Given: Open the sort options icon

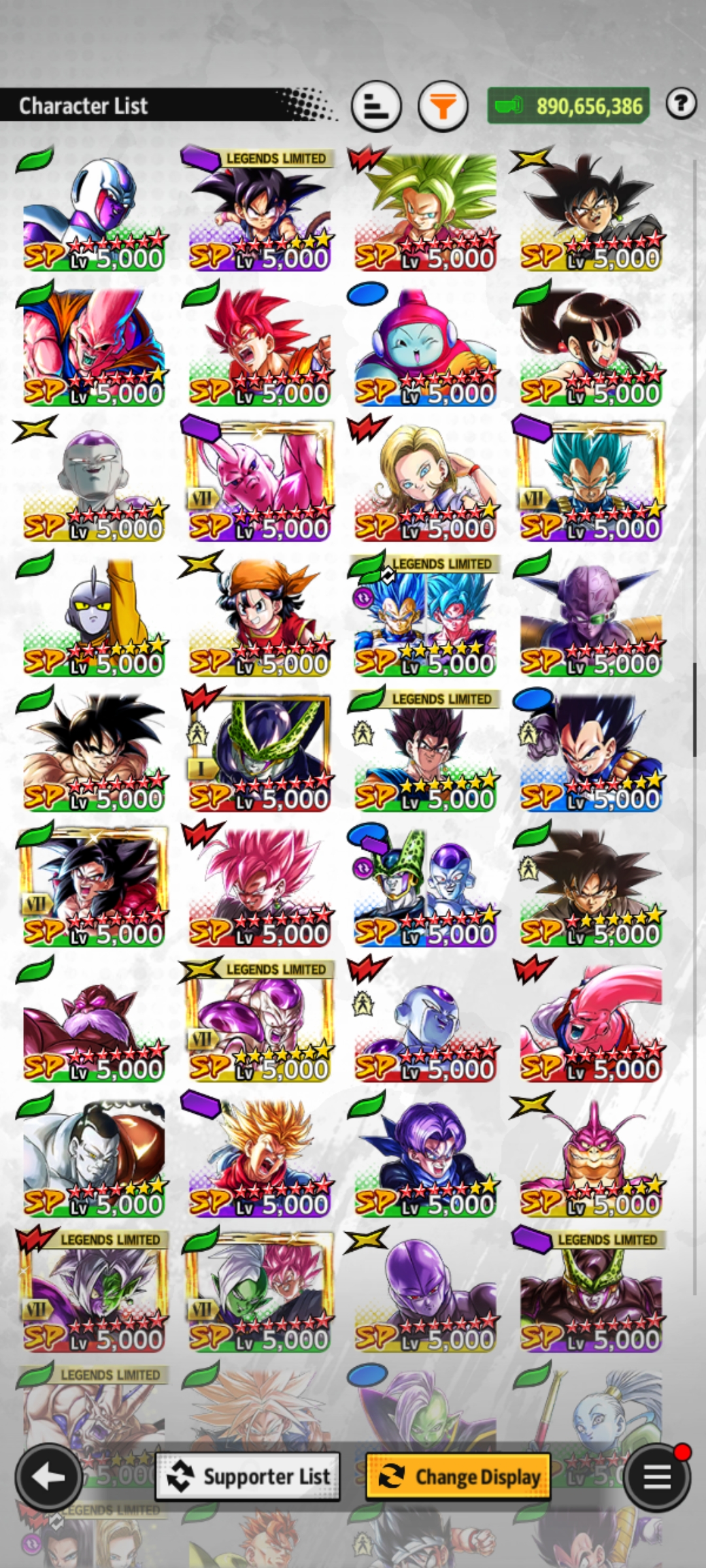Looking at the screenshot, I should 376,106.
